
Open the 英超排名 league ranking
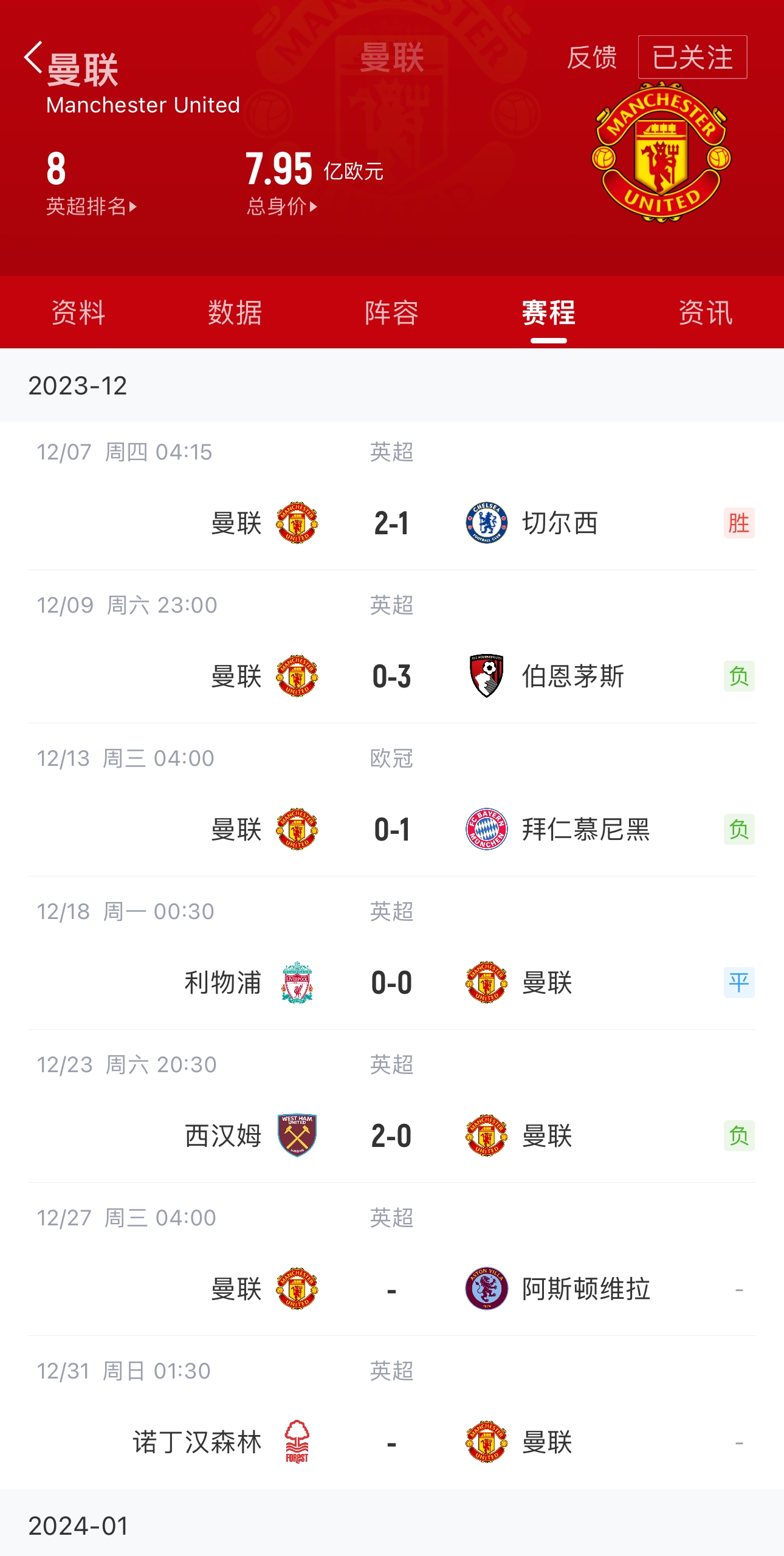click(x=92, y=207)
